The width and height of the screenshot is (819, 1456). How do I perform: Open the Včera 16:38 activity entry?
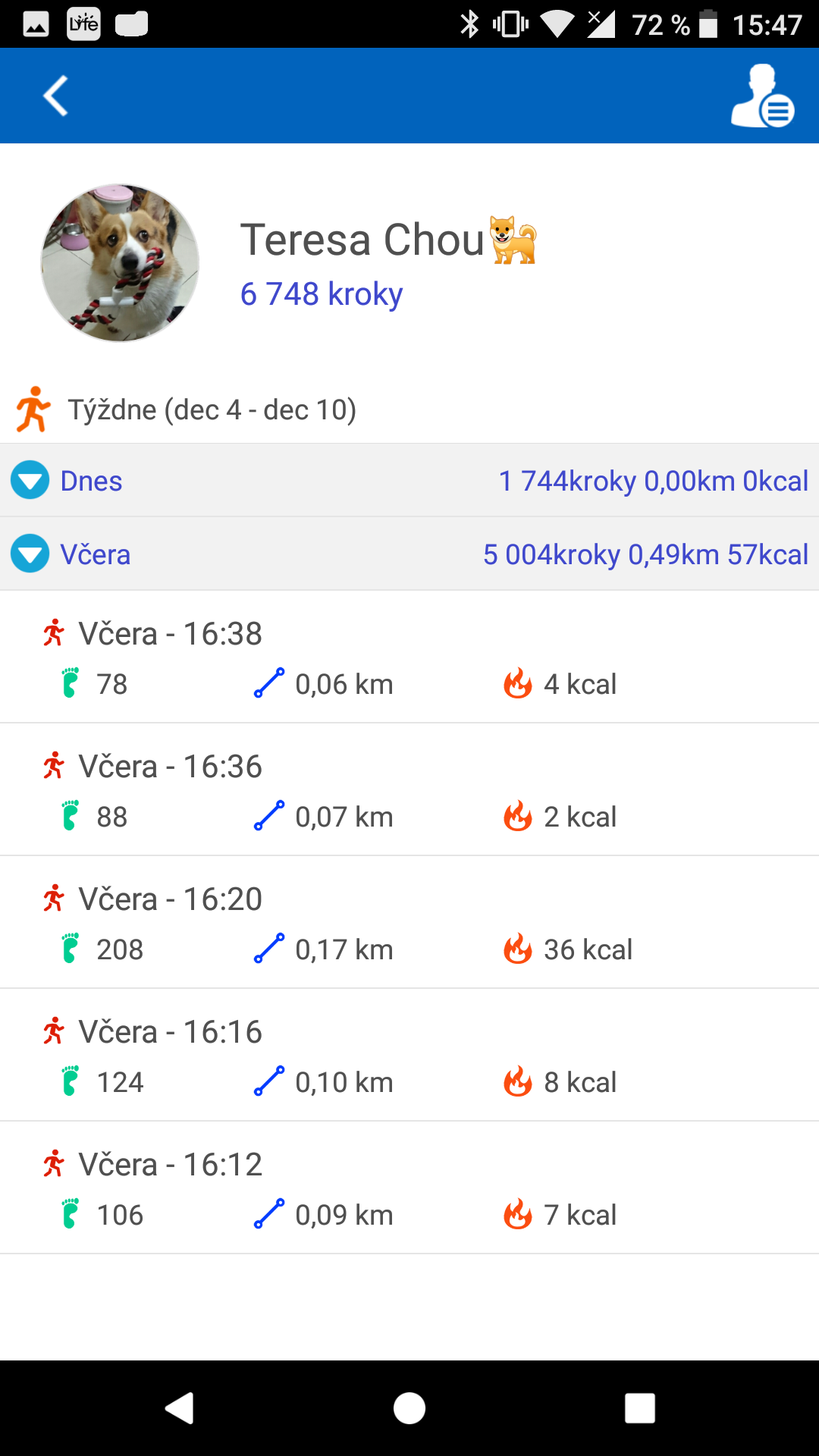(409, 657)
